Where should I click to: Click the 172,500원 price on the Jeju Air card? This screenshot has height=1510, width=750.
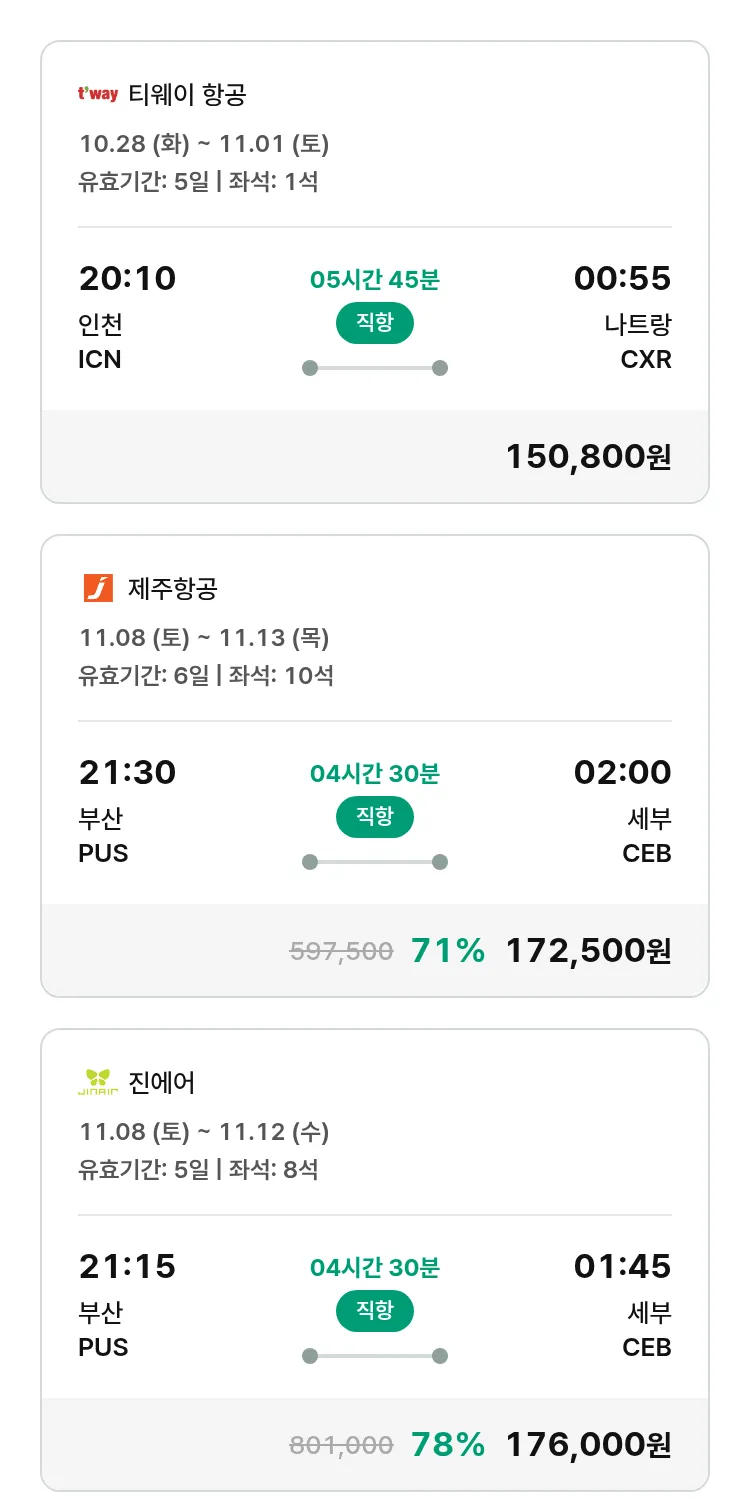[x=588, y=951]
